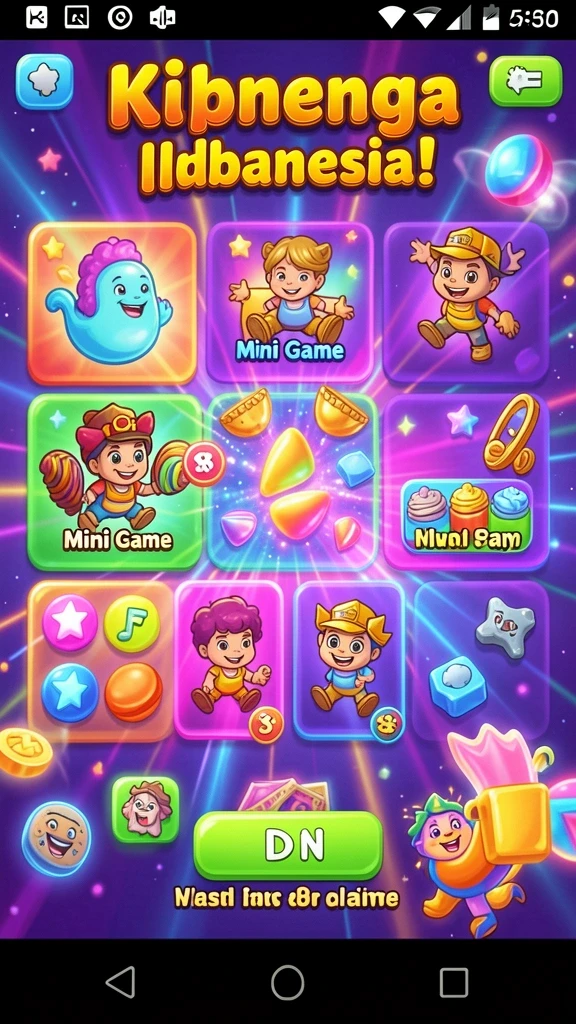Open the tile showing three cupcakes
The width and height of the screenshot is (576, 1024).
[x=466, y=481]
